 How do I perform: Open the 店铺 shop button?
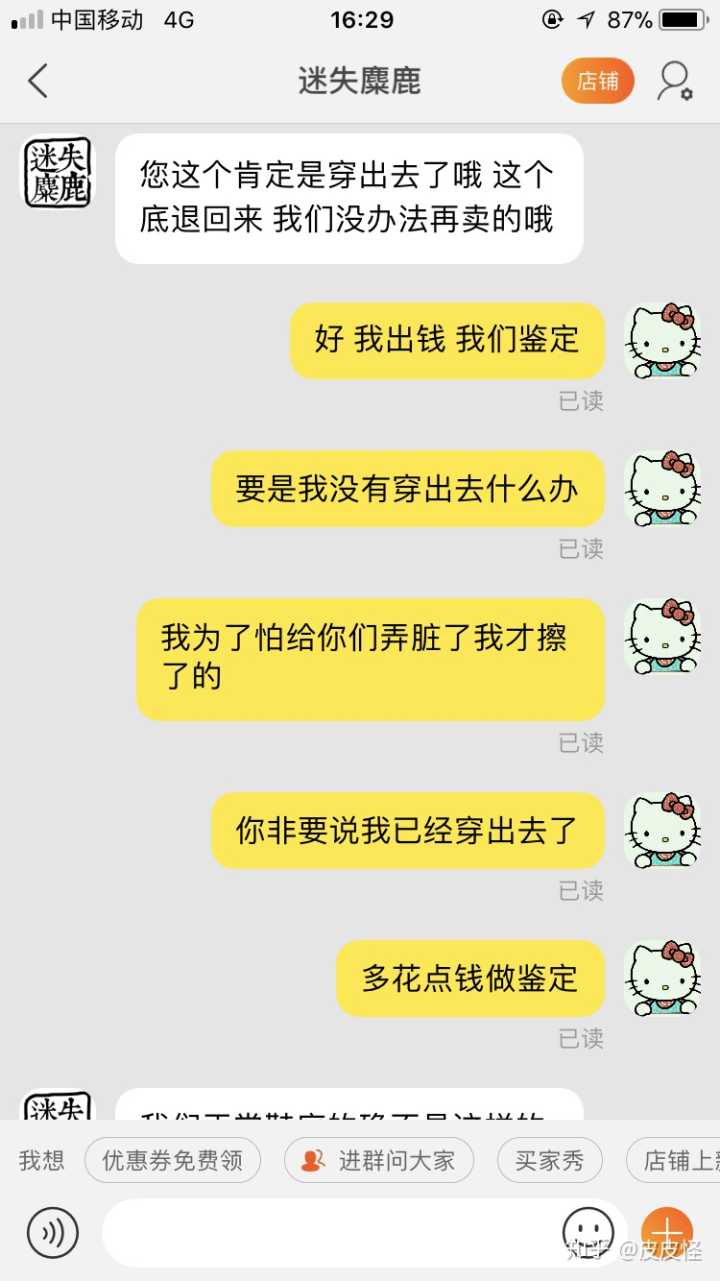click(x=597, y=81)
